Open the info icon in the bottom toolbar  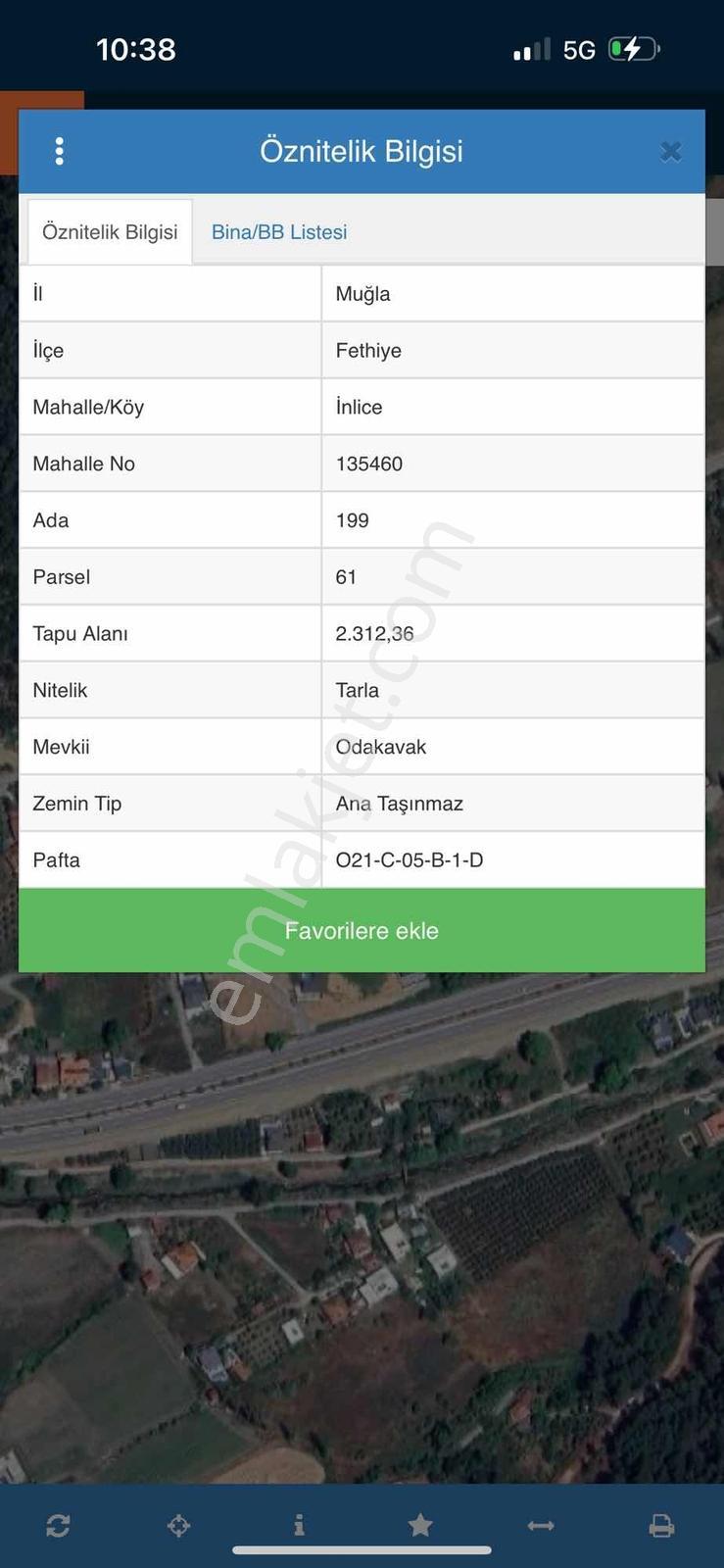(x=299, y=1525)
